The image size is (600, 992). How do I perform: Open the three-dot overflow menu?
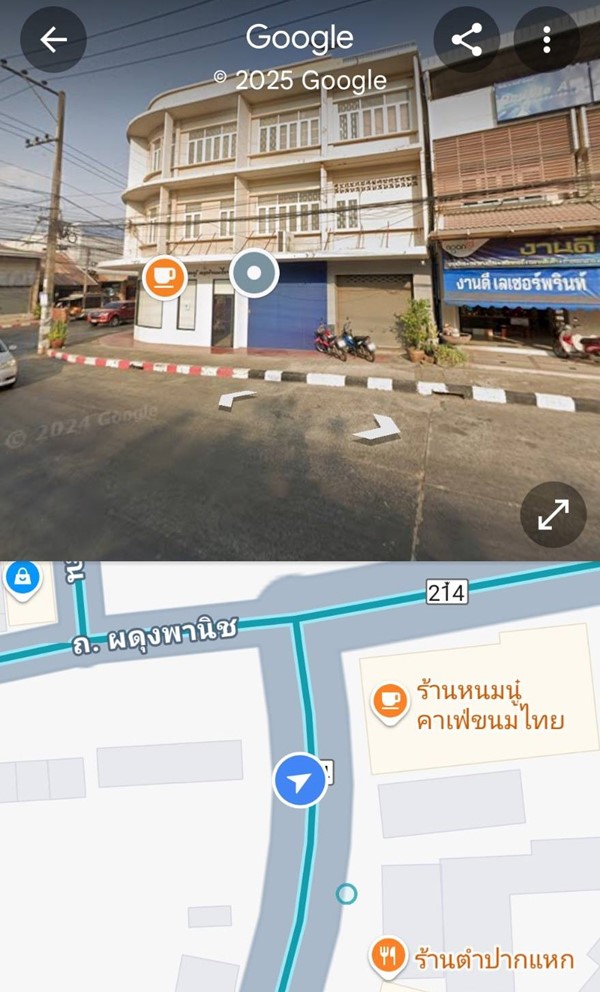(546, 40)
